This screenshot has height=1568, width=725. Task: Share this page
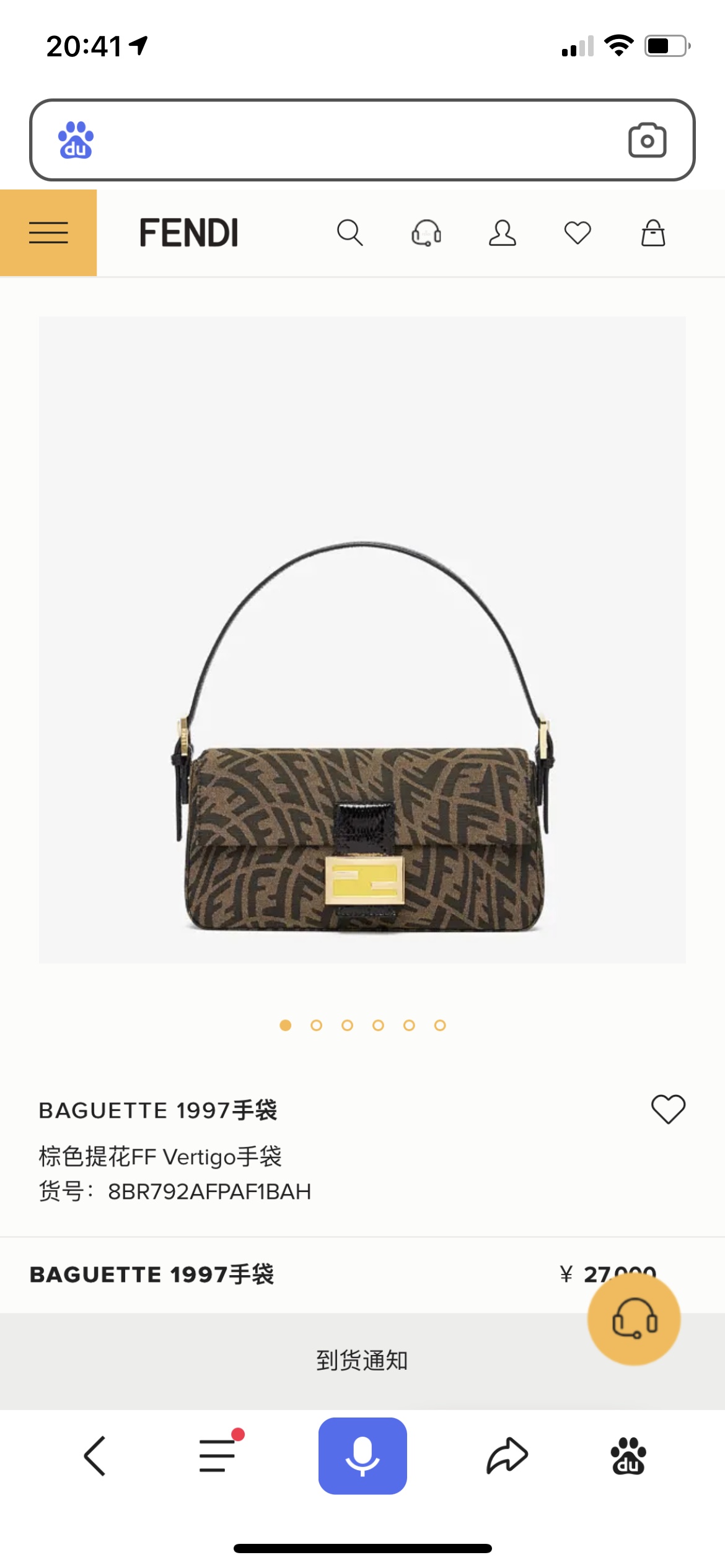(x=507, y=1456)
